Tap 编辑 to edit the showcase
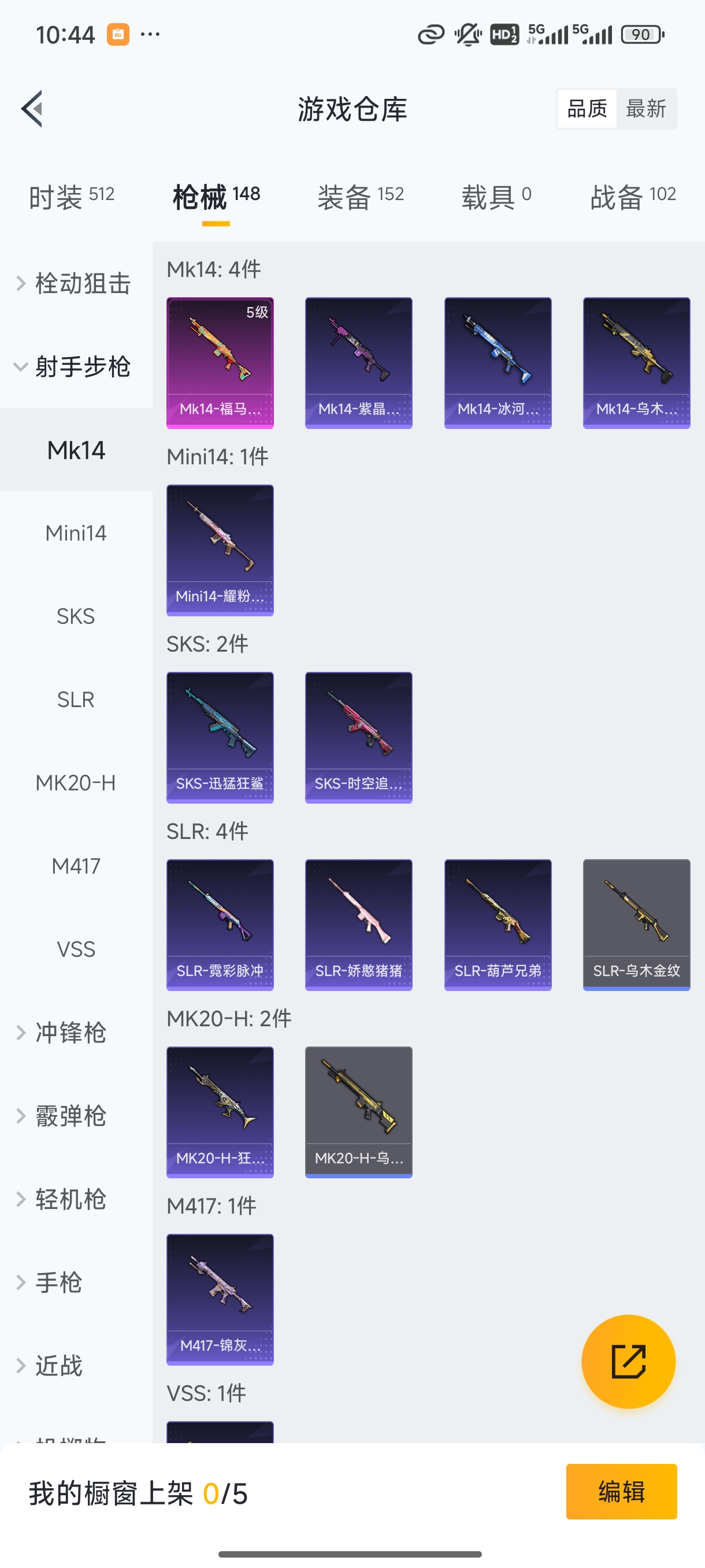Viewport: 705px width, 1568px height. [621, 1492]
